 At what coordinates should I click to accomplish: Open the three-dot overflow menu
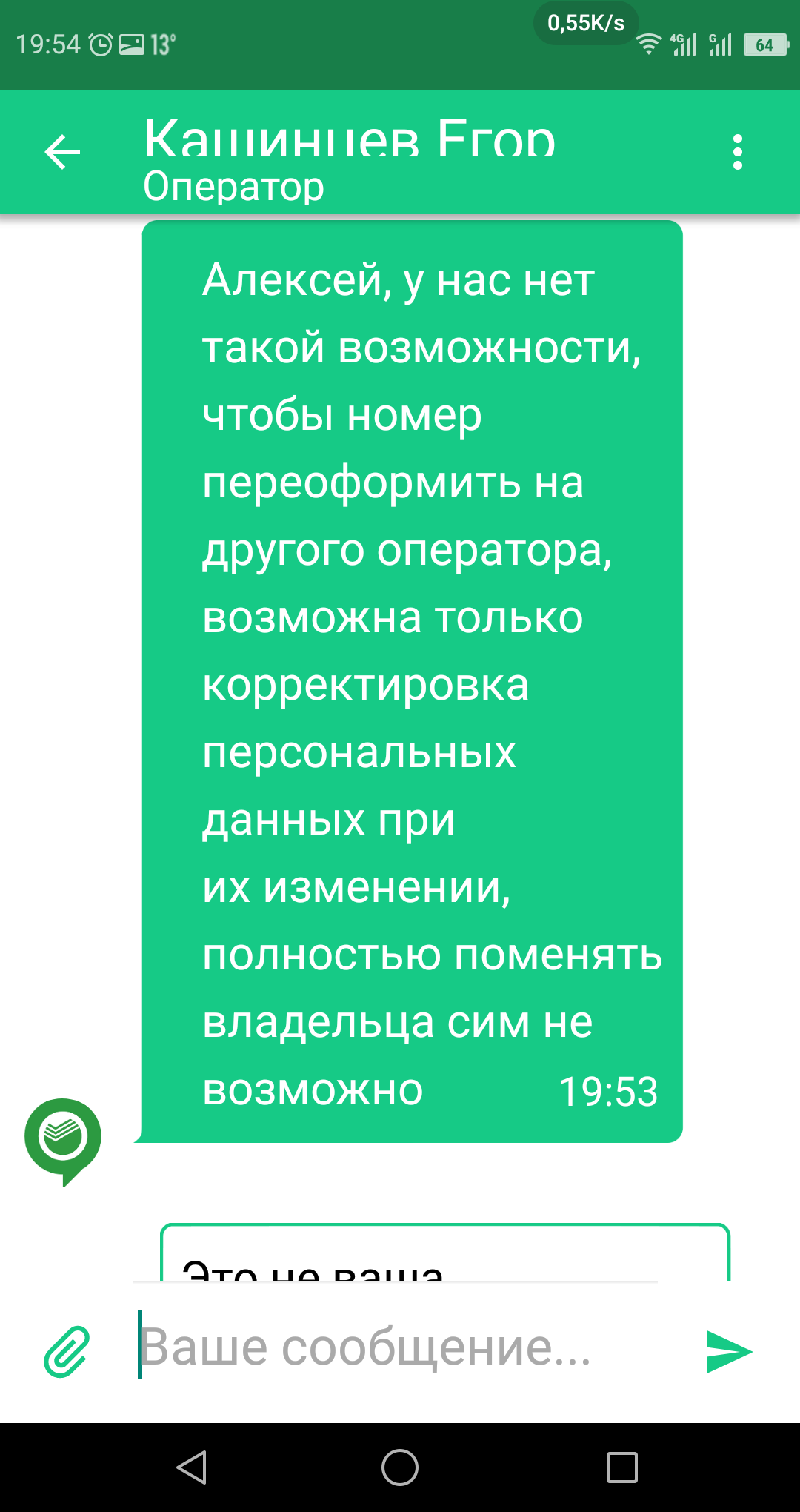tap(737, 152)
